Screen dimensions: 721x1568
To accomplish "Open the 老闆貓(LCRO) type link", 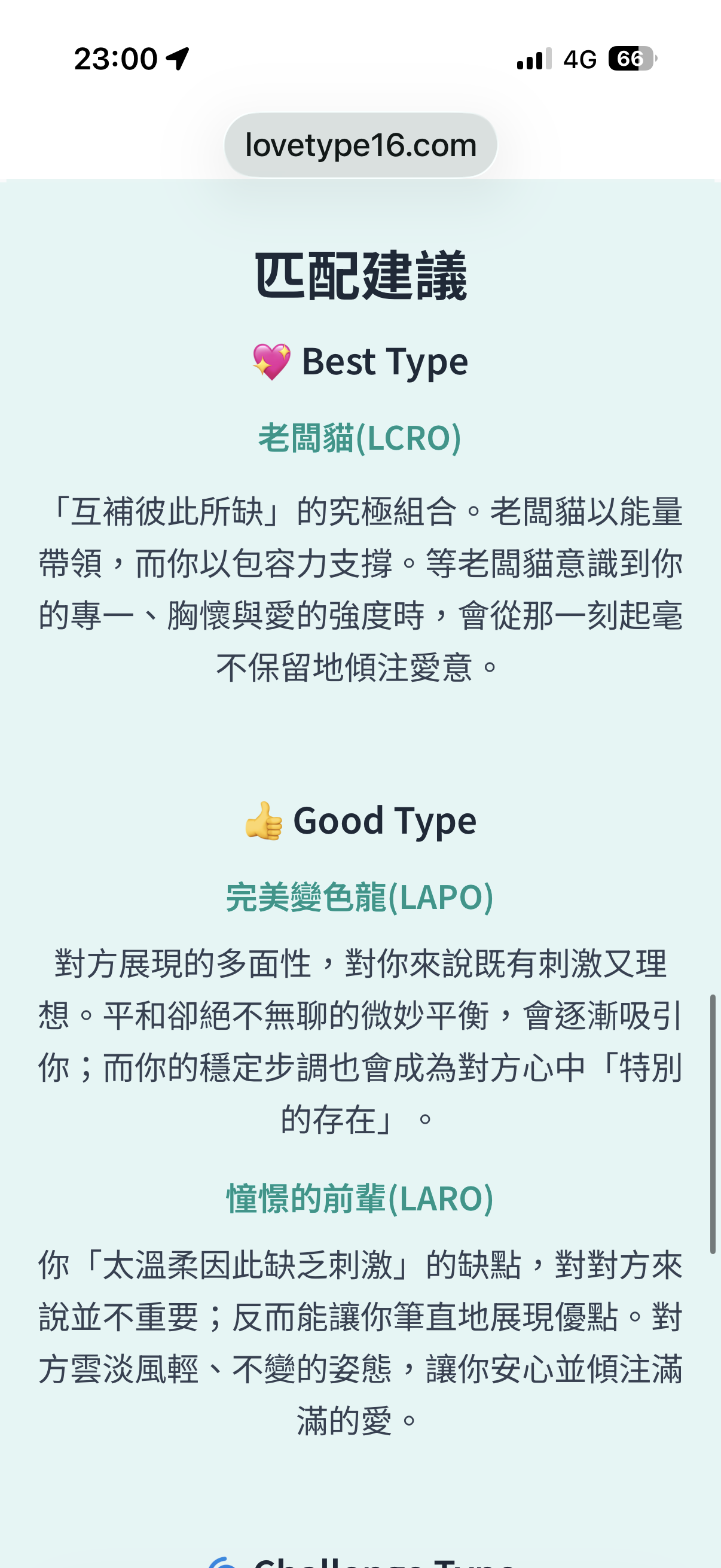I will pos(359,438).
